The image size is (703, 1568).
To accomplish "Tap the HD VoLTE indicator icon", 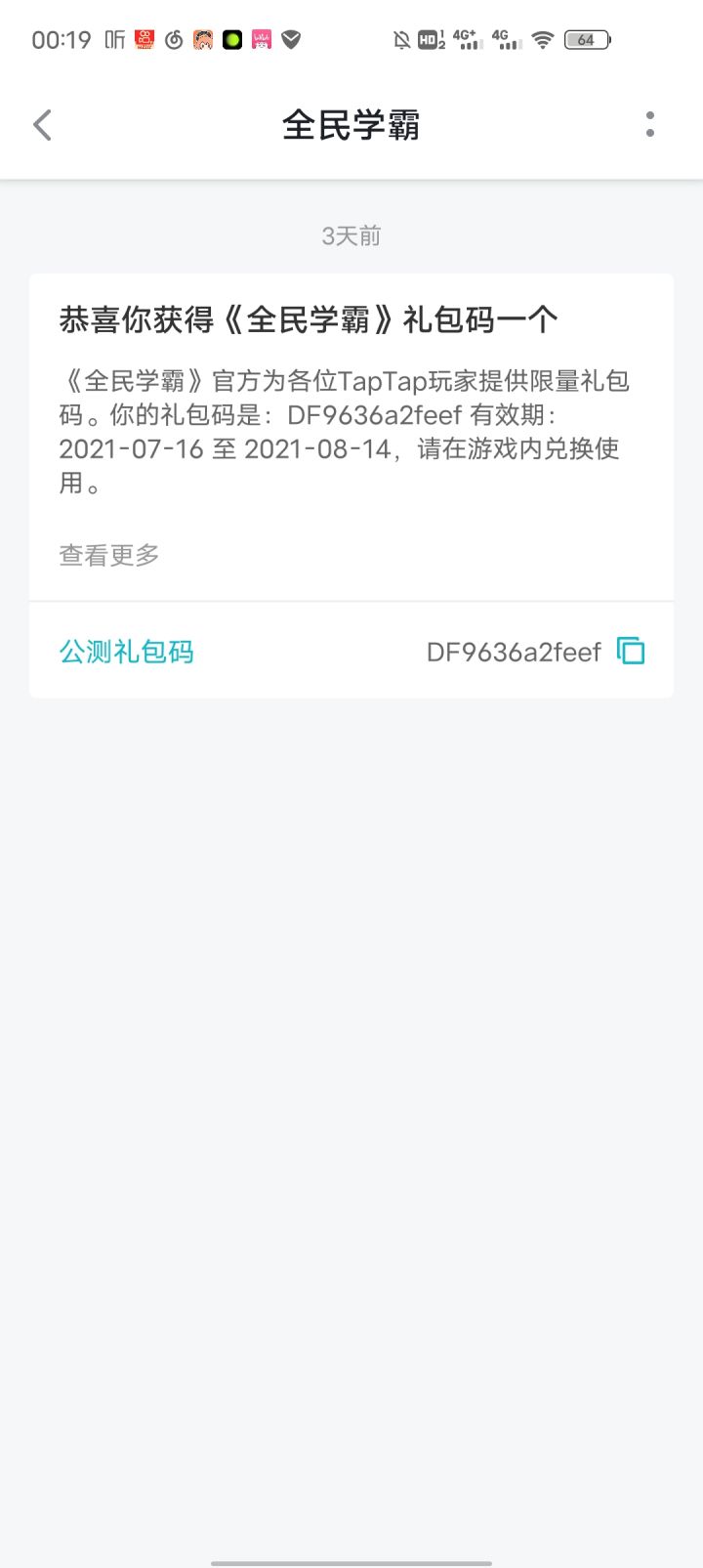I will click(x=428, y=40).
